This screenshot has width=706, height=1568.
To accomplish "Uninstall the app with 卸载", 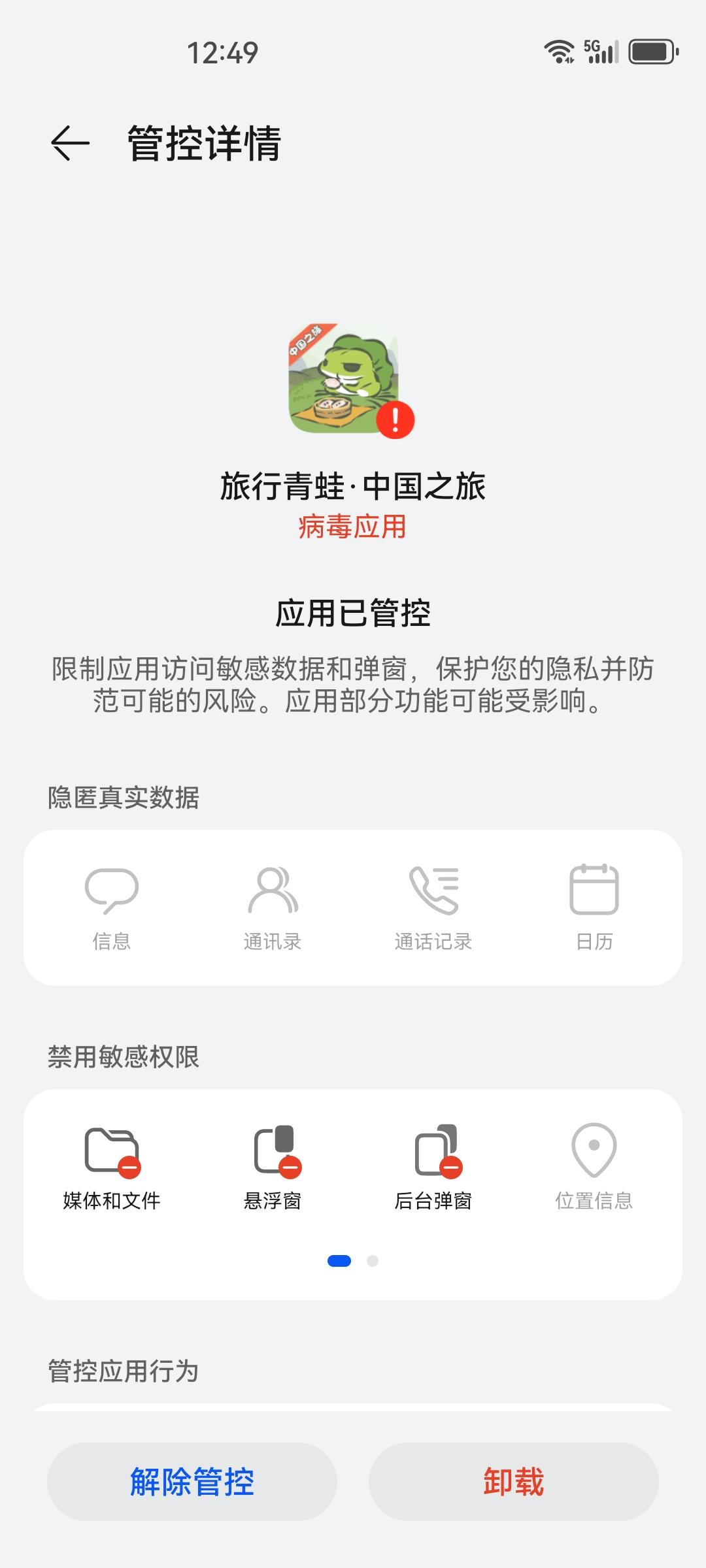I will click(513, 1481).
